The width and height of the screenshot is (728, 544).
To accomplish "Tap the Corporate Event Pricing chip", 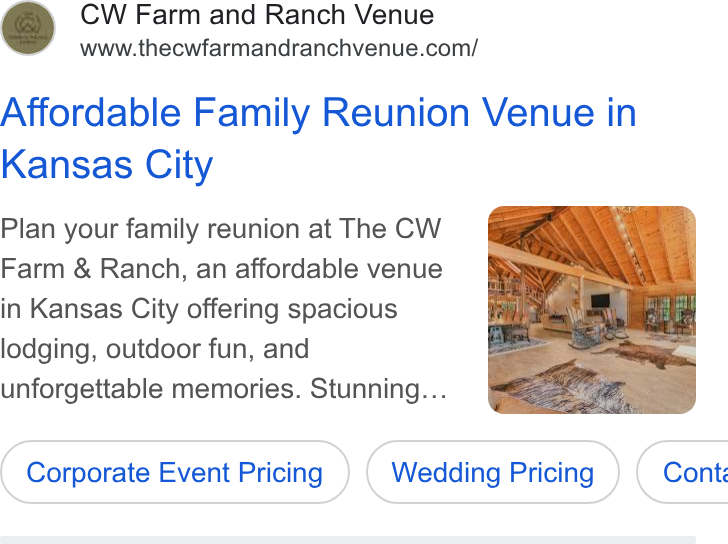I will [175, 472].
